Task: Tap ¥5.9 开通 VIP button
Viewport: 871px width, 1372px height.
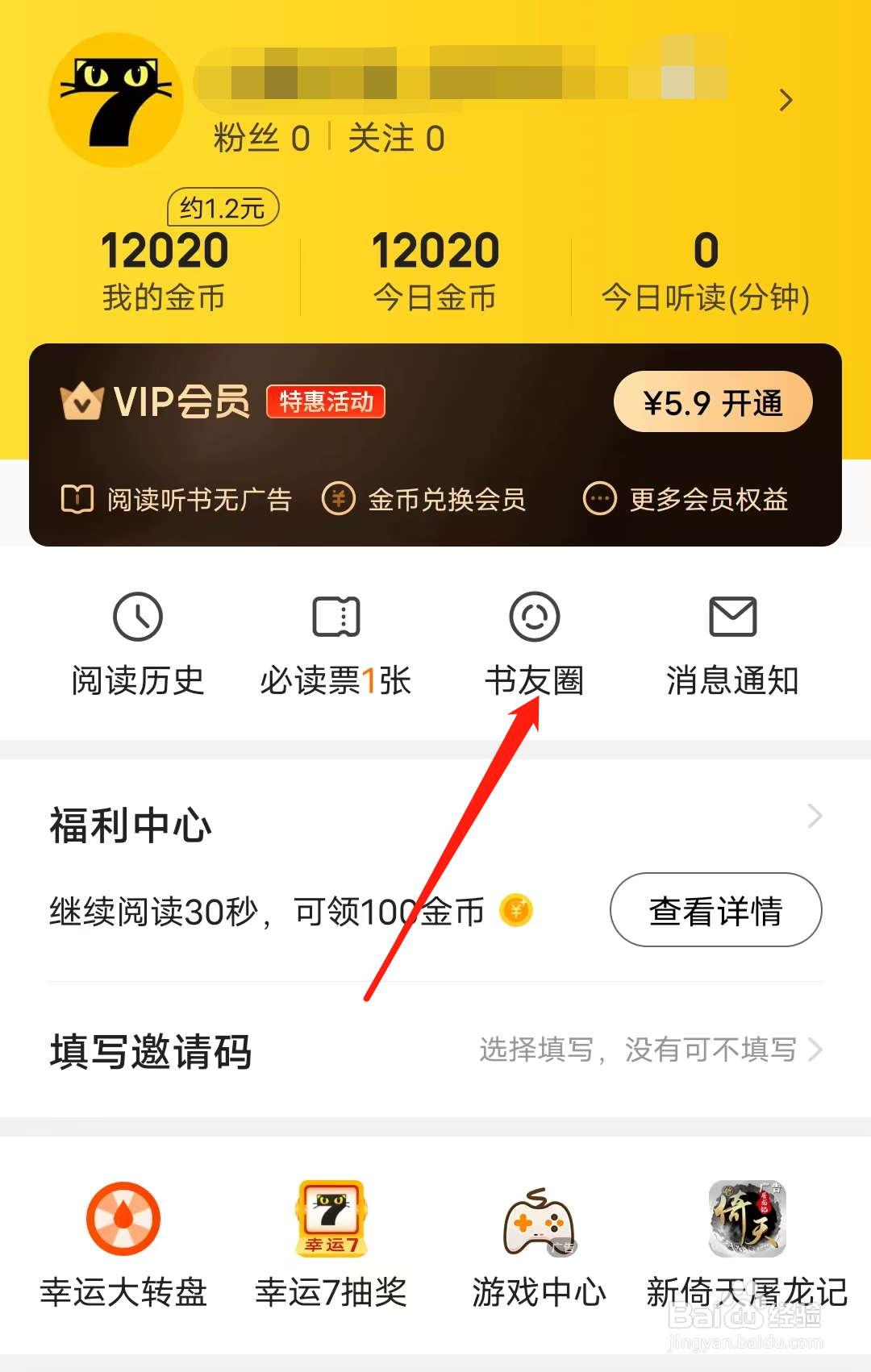Action: point(713,402)
